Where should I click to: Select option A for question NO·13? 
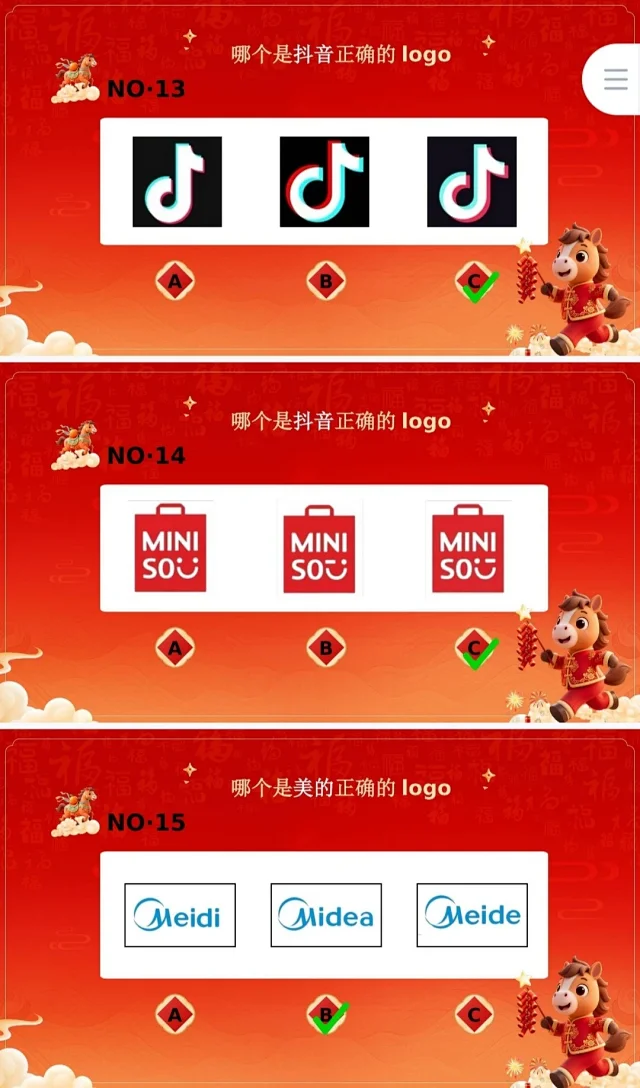click(x=175, y=282)
